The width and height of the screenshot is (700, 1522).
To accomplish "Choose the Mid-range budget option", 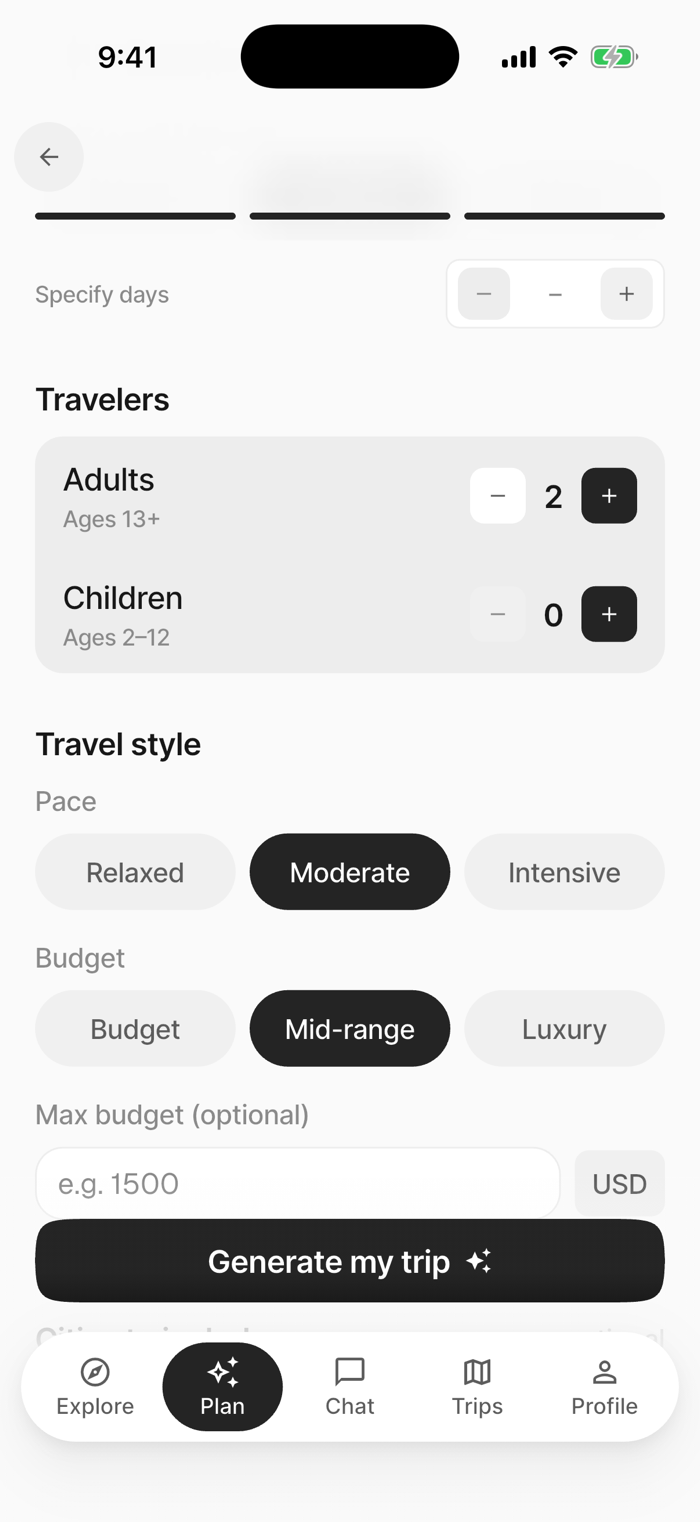I will (x=350, y=1029).
